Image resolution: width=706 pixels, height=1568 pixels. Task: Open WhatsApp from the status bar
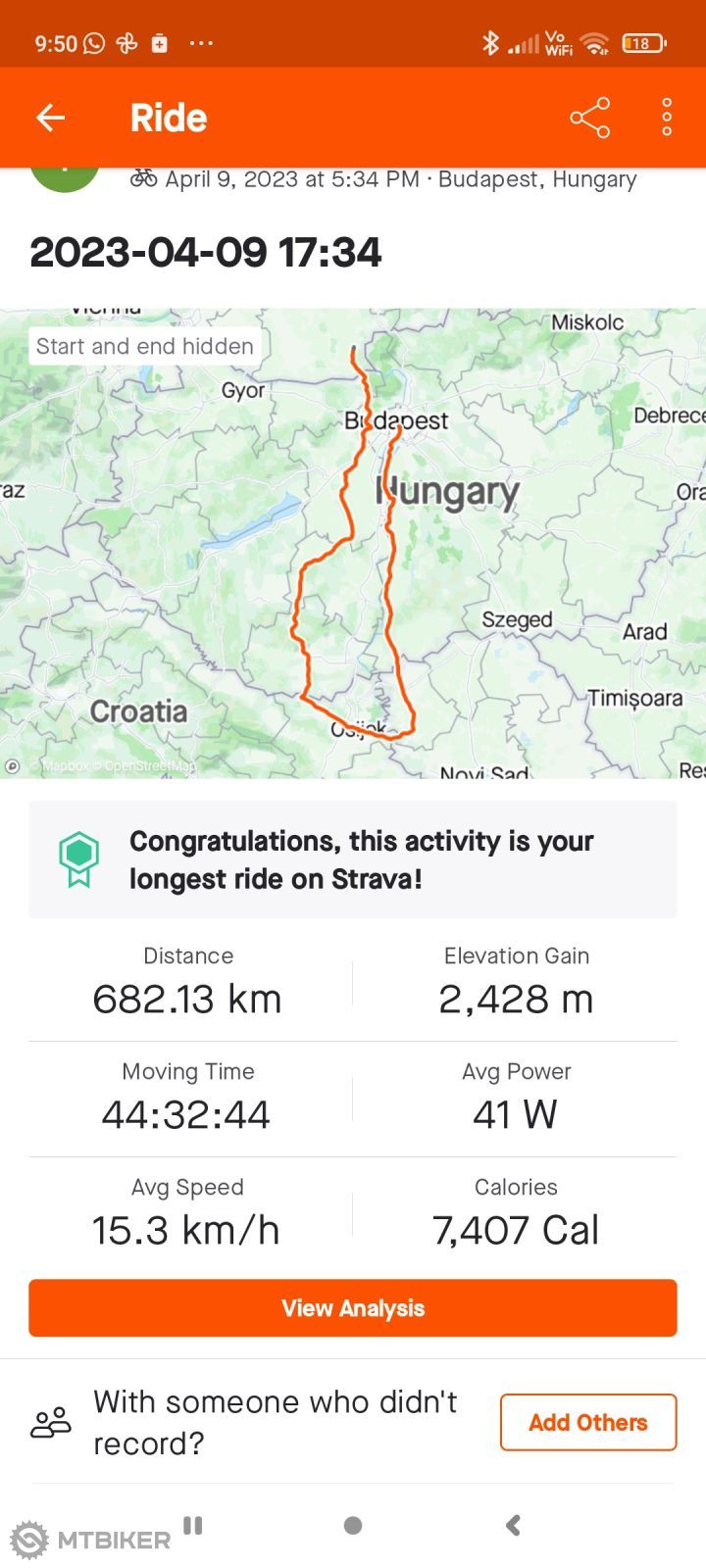pos(92,43)
